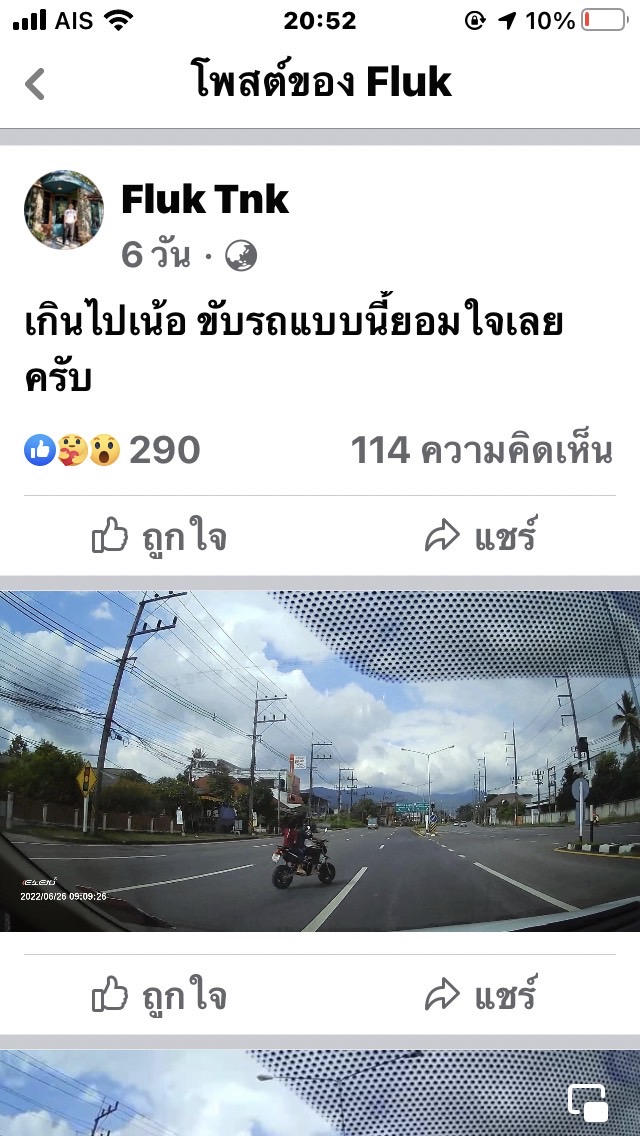Screen dimensions: 640x1136
Task: Tap the picture-in-picture icon at bottom right
Action: [x=588, y=1102]
